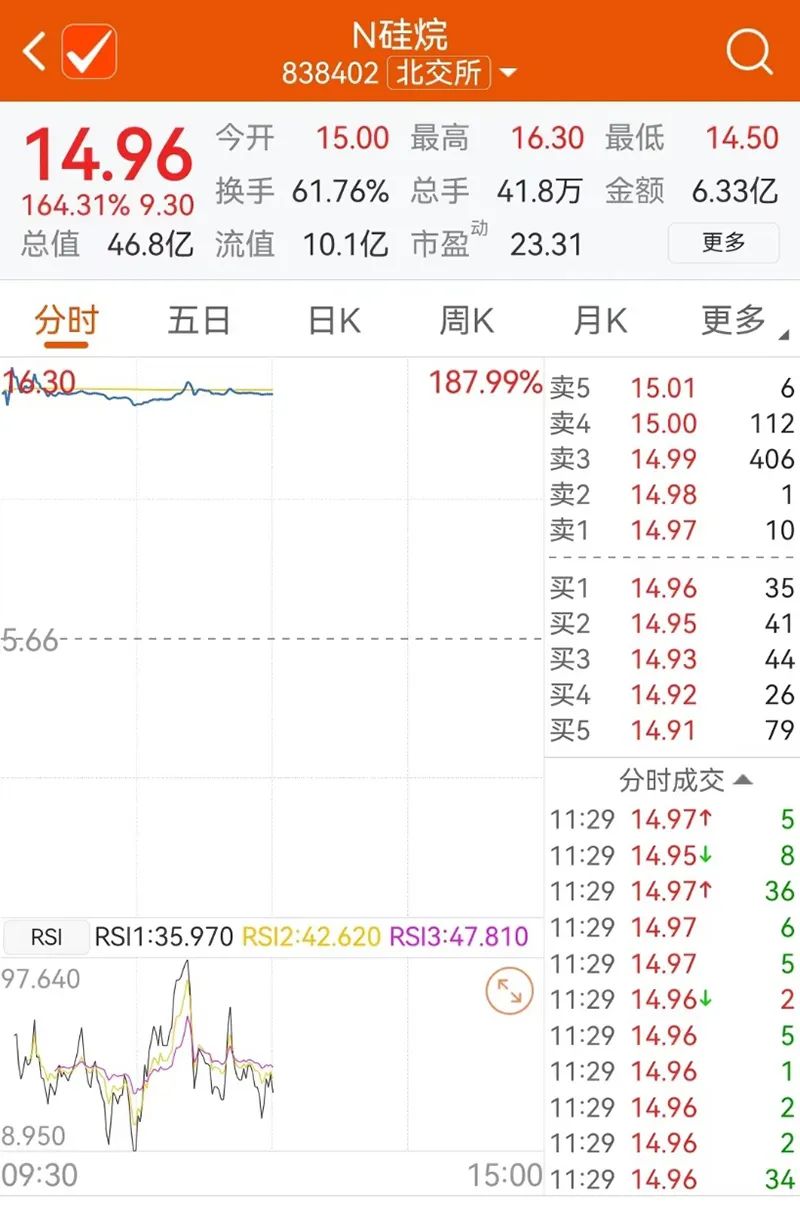
Task: Open the search magnifier icon
Action: pos(749,51)
